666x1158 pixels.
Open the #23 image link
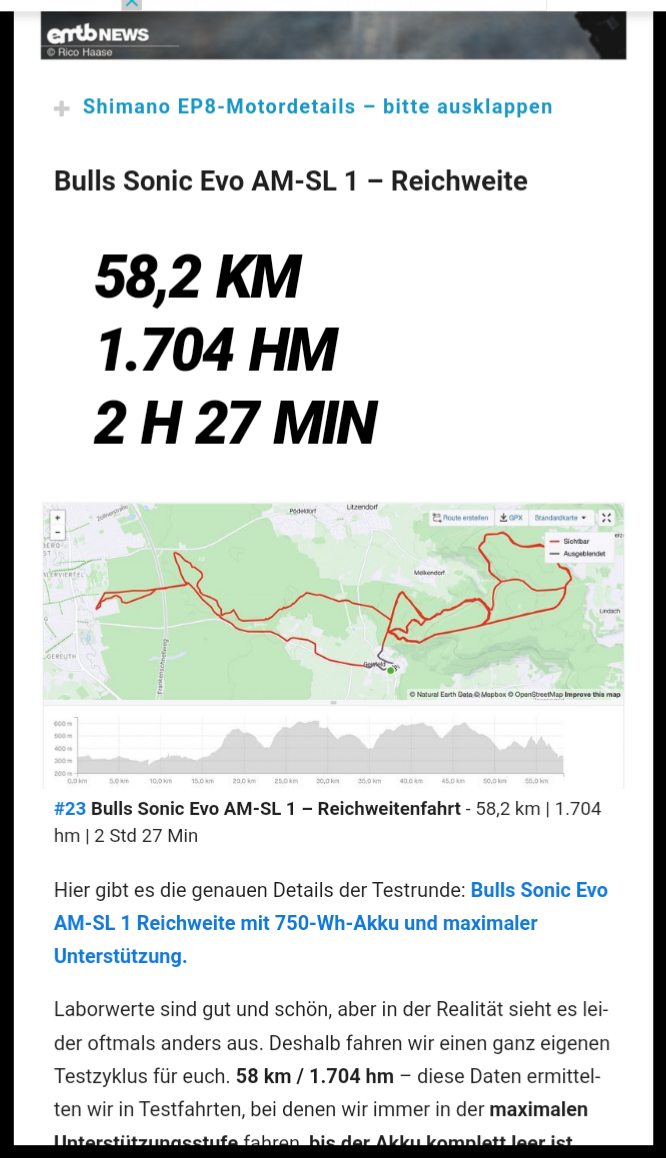point(70,809)
